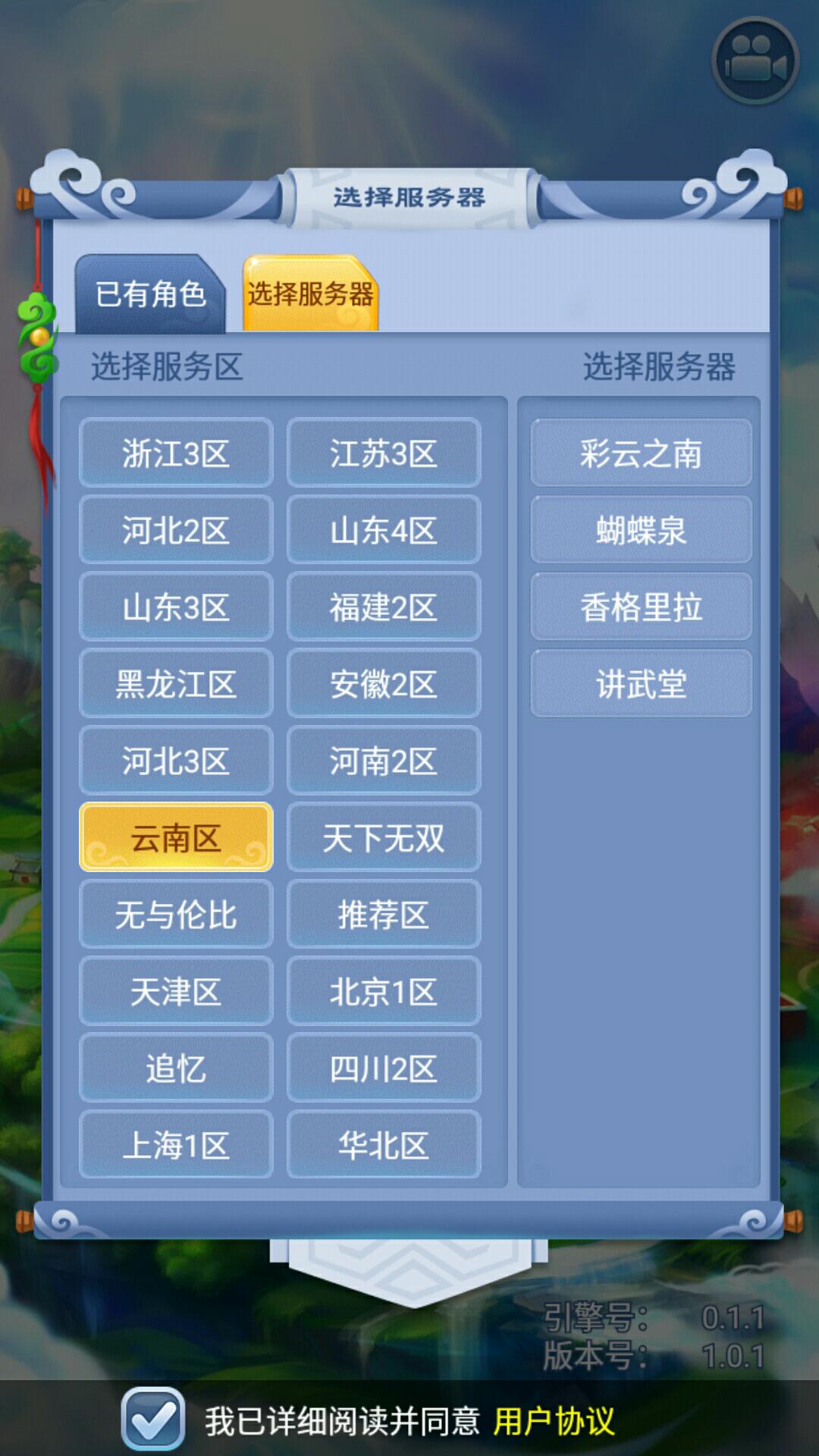
Task: Choose the 福建2区 zone
Action: coord(384,607)
